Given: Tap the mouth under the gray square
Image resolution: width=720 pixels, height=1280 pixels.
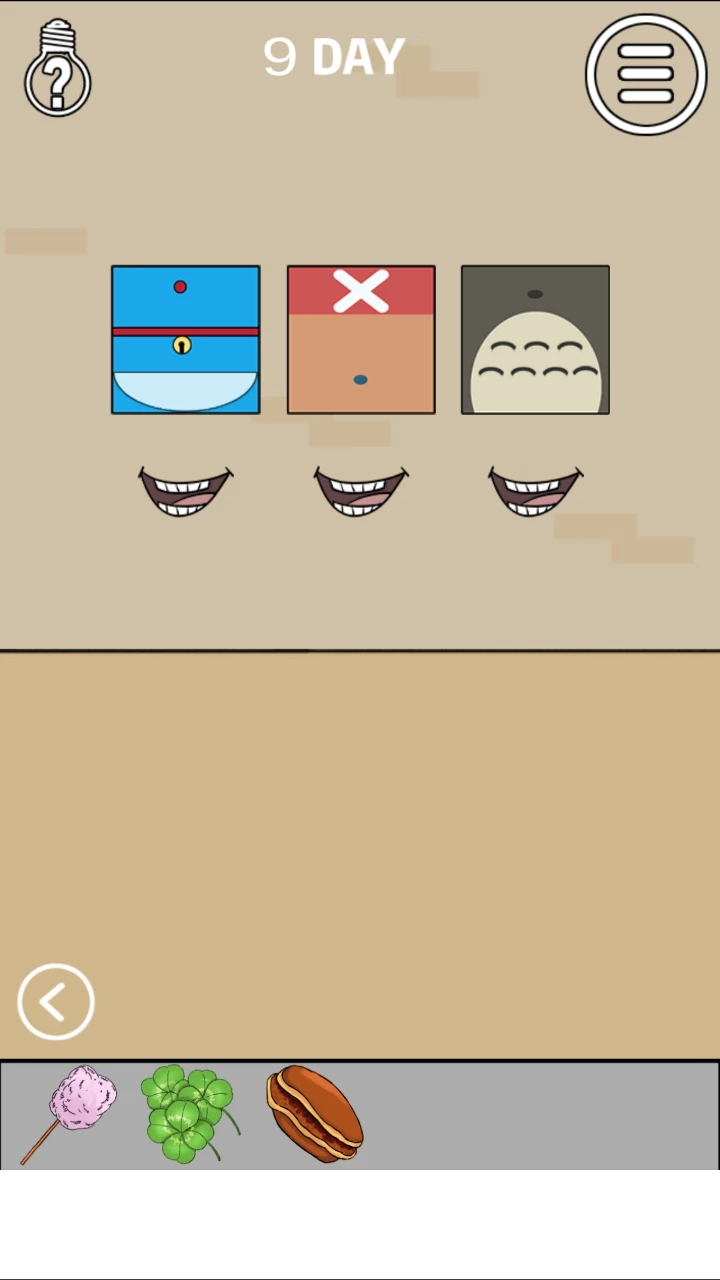Looking at the screenshot, I should 535,491.
